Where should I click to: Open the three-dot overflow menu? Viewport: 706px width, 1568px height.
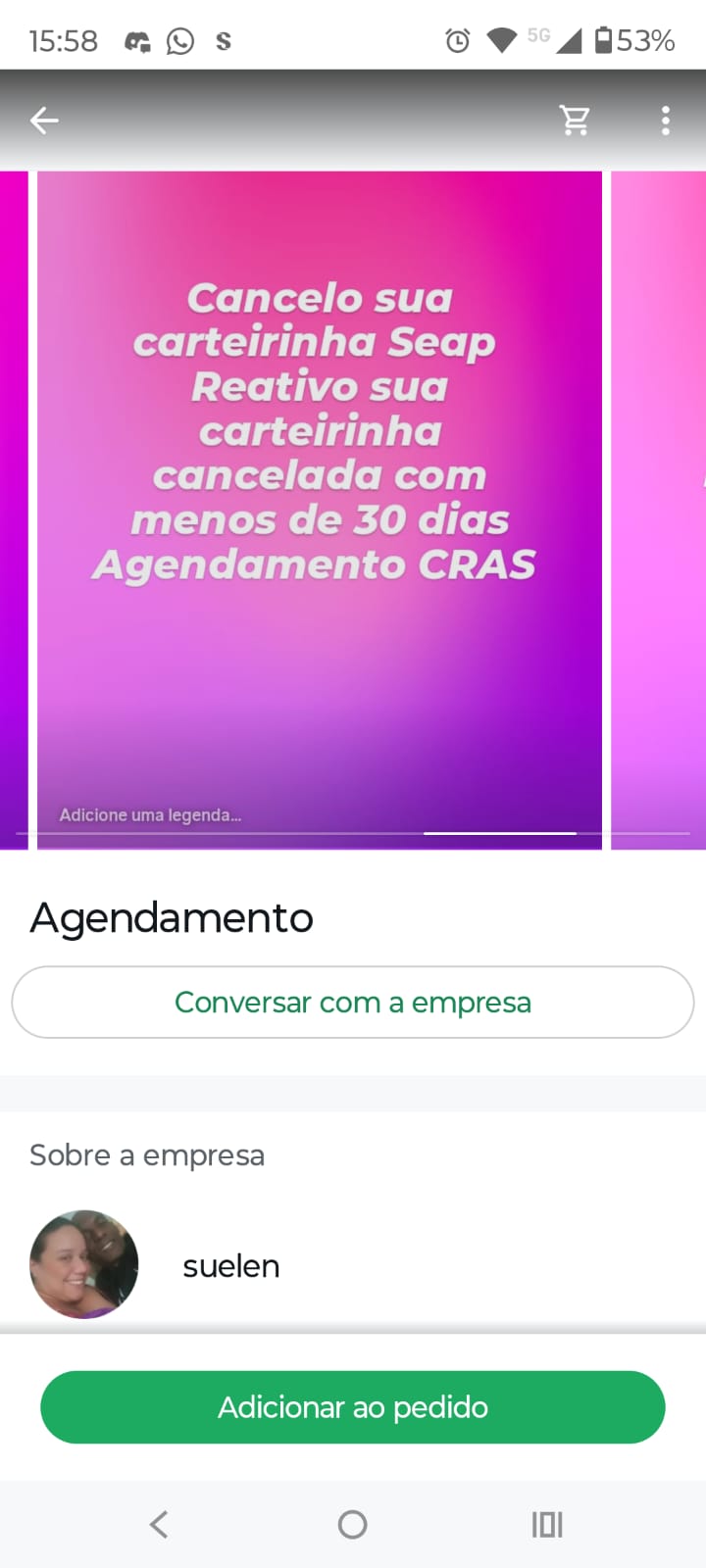[x=665, y=121]
